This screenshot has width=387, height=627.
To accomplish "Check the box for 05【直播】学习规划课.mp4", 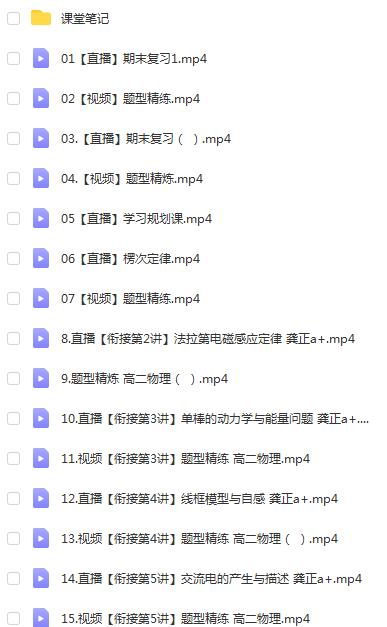I will click(x=14, y=218).
